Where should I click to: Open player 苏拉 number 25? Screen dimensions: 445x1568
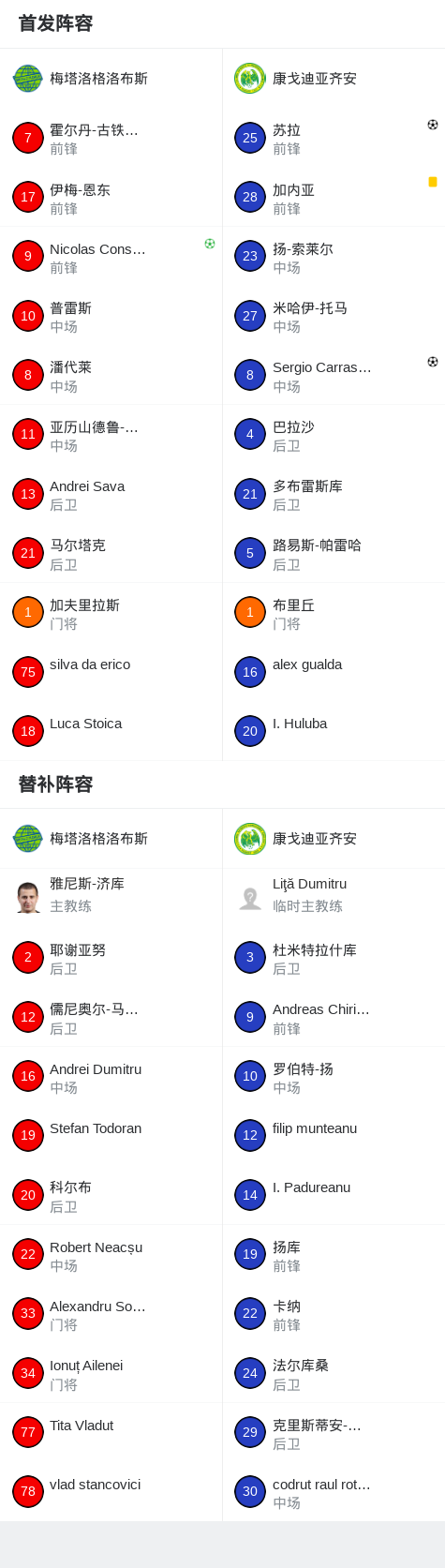pos(334,139)
